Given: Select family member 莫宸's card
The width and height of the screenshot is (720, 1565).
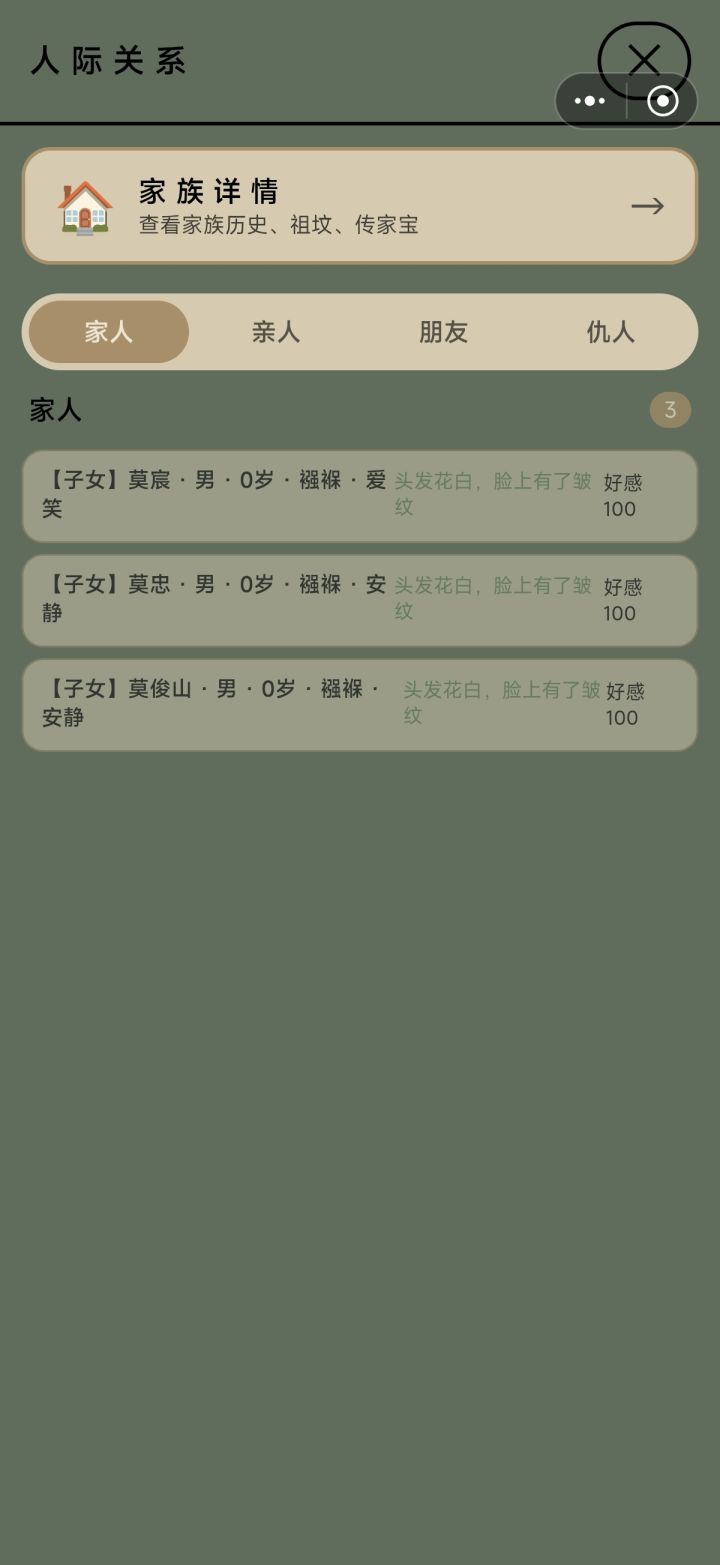Looking at the screenshot, I should (x=360, y=496).
